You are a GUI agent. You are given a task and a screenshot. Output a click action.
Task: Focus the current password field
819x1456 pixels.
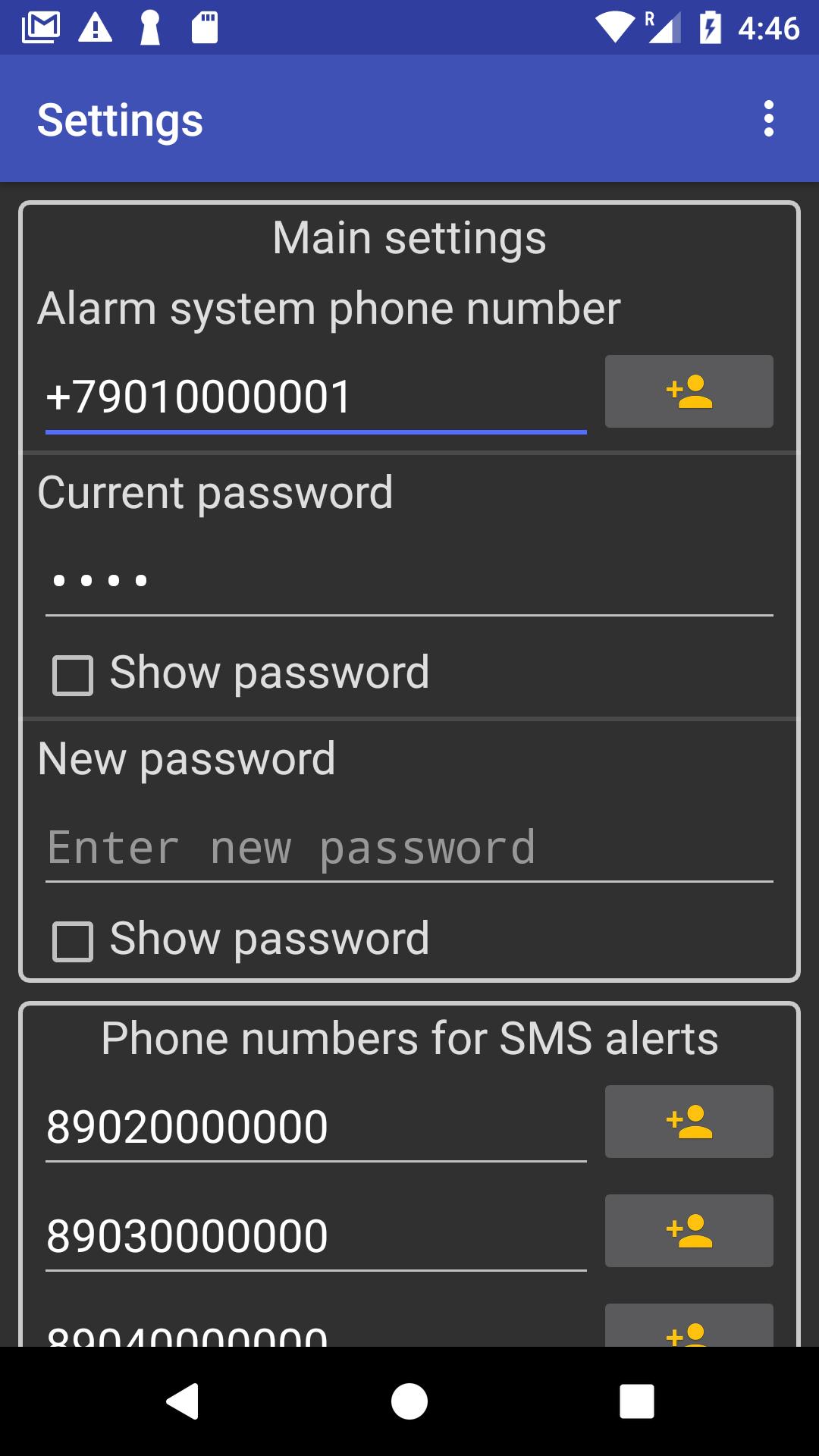pyautogui.click(x=408, y=582)
